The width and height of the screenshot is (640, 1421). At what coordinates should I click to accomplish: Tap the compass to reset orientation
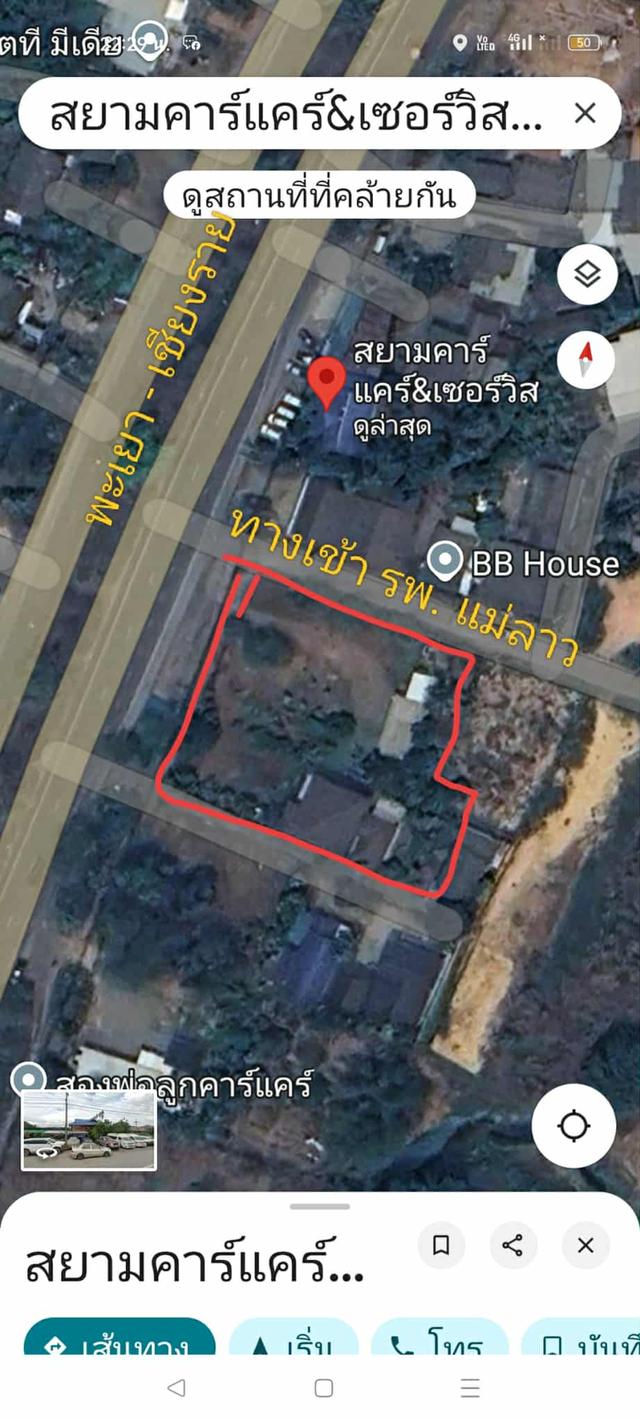coord(586,358)
